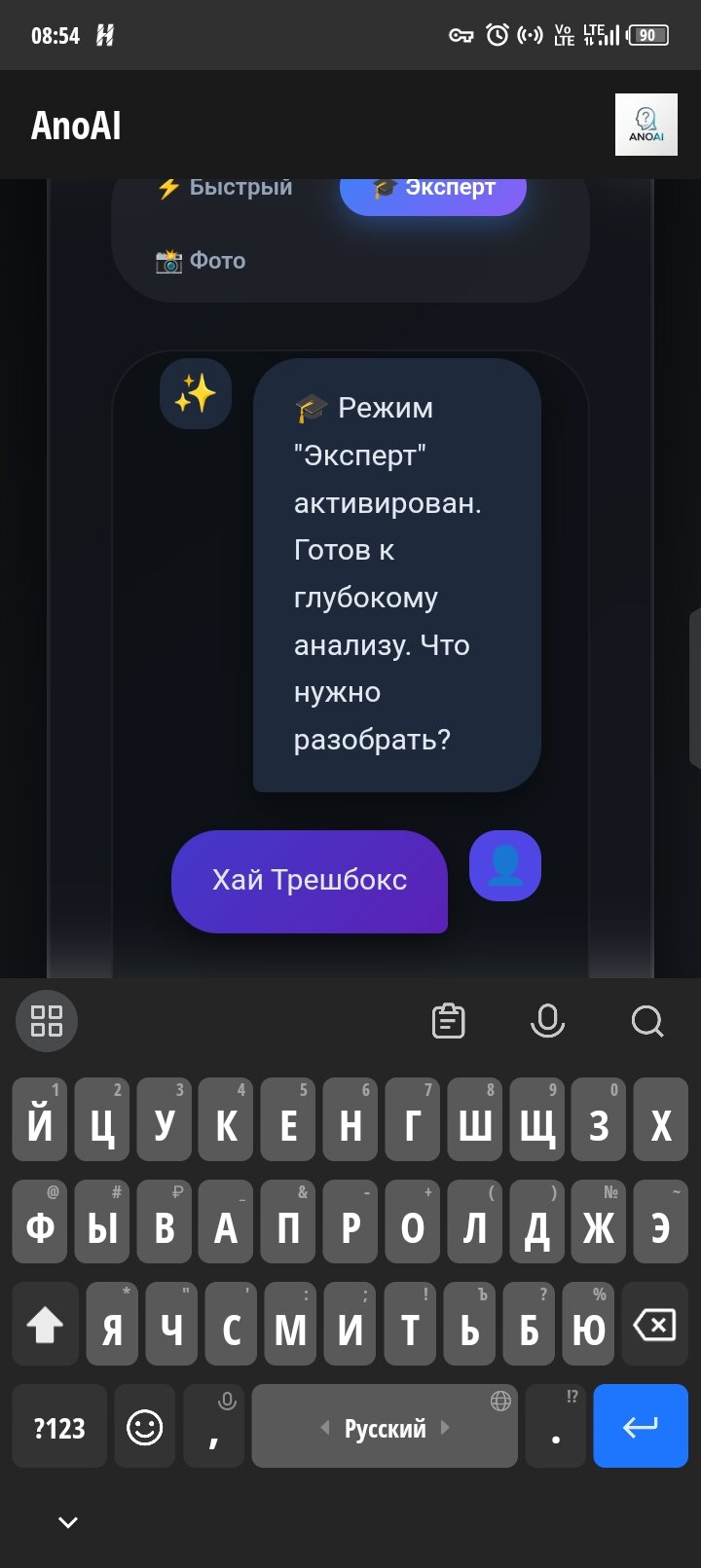This screenshot has width=701, height=1568.
Task: Open the keyboard search icon
Action: coord(646,1021)
